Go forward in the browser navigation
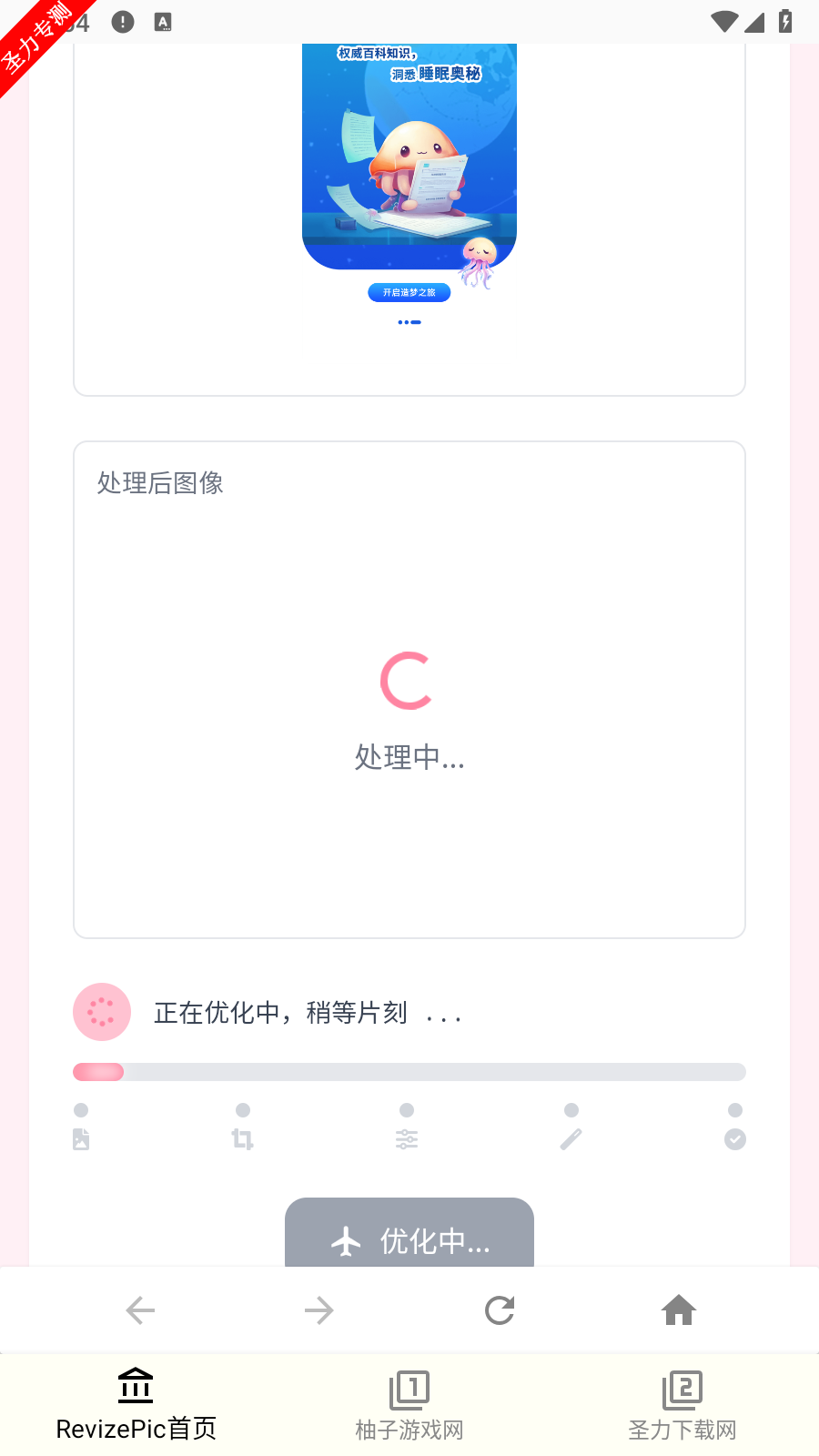This screenshot has height=1456, width=819. [319, 1310]
